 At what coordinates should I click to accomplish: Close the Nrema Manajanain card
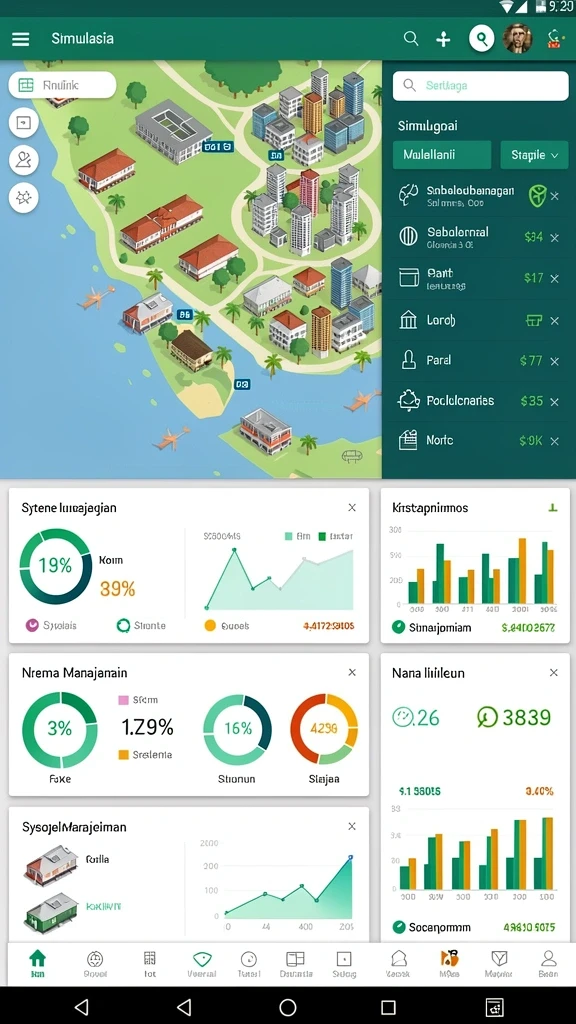pyautogui.click(x=352, y=672)
